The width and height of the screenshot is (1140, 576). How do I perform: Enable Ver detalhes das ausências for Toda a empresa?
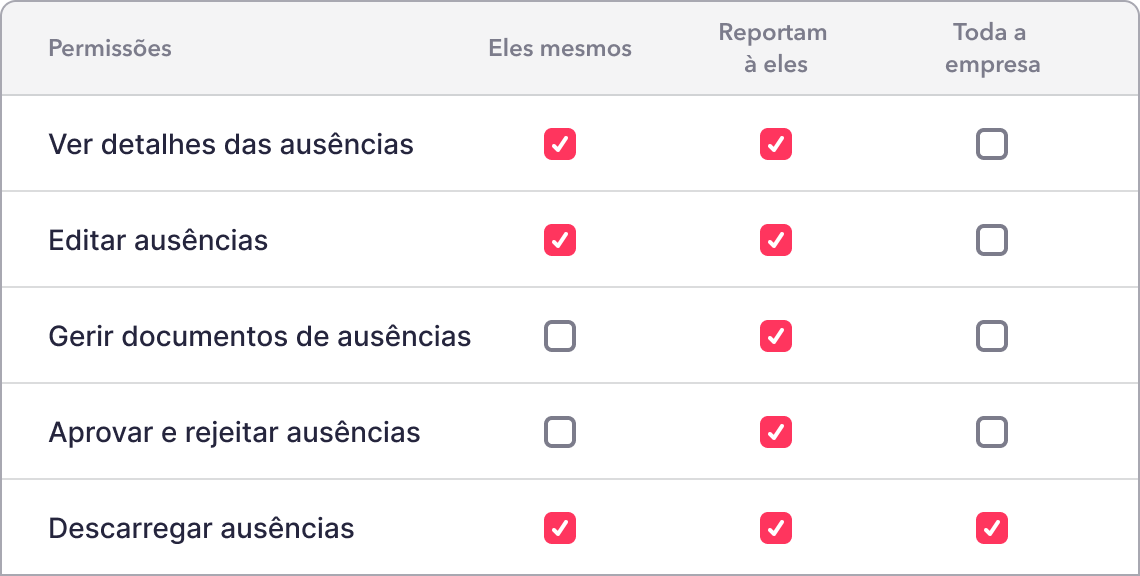tap(992, 144)
